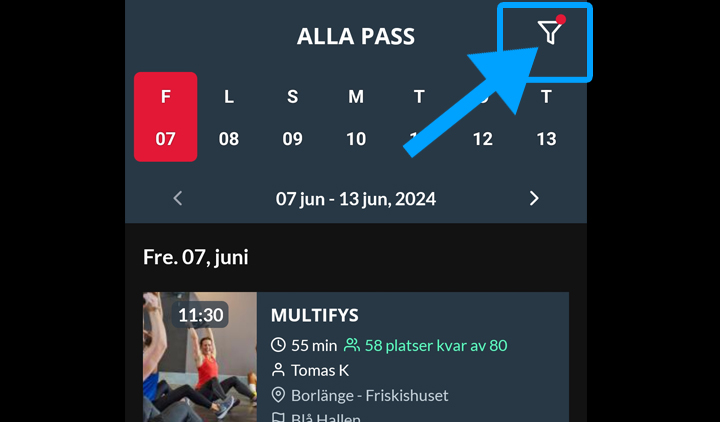Viewport: 720px width, 422px height.
Task: Open the filter for all classes
Action: [550, 34]
